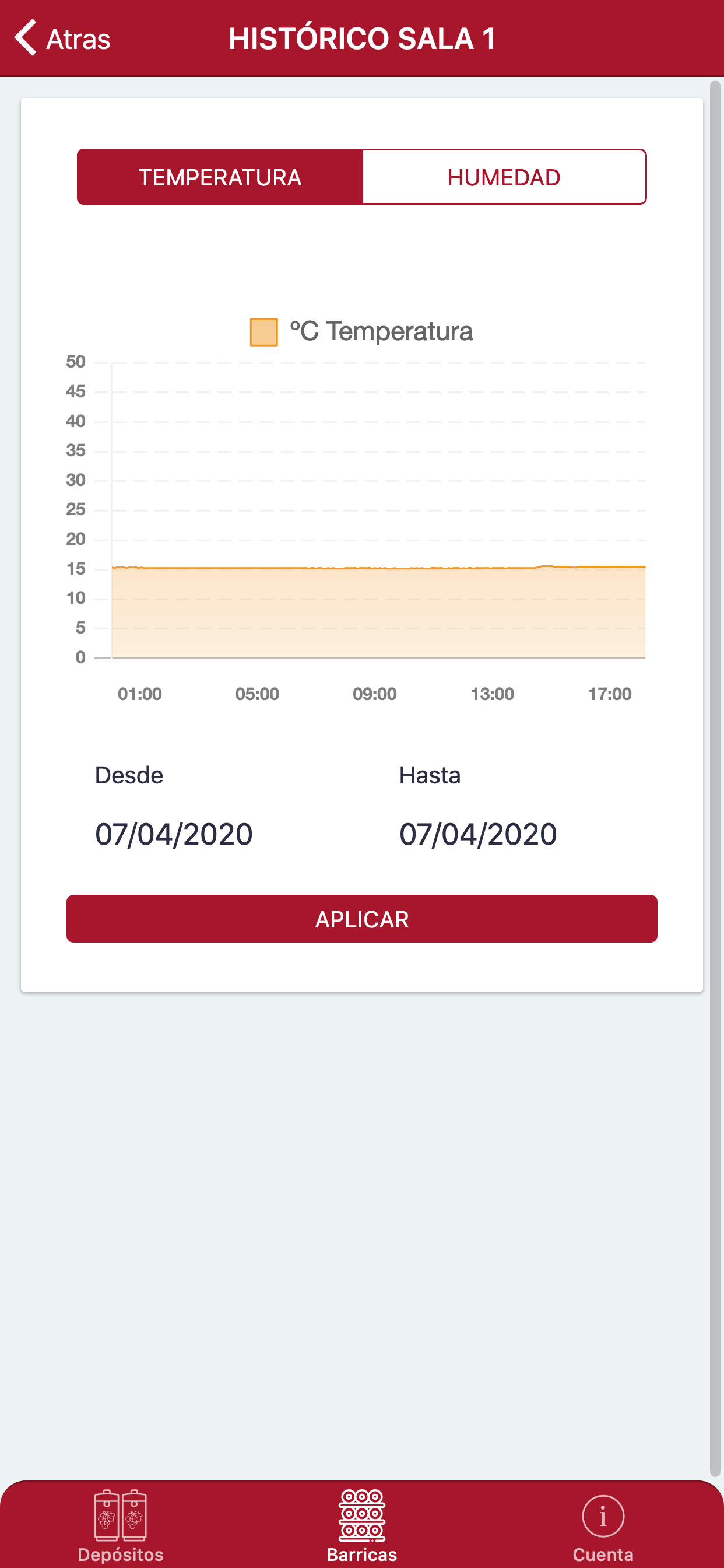
Task: Go back with the Atras button
Action: (62, 38)
